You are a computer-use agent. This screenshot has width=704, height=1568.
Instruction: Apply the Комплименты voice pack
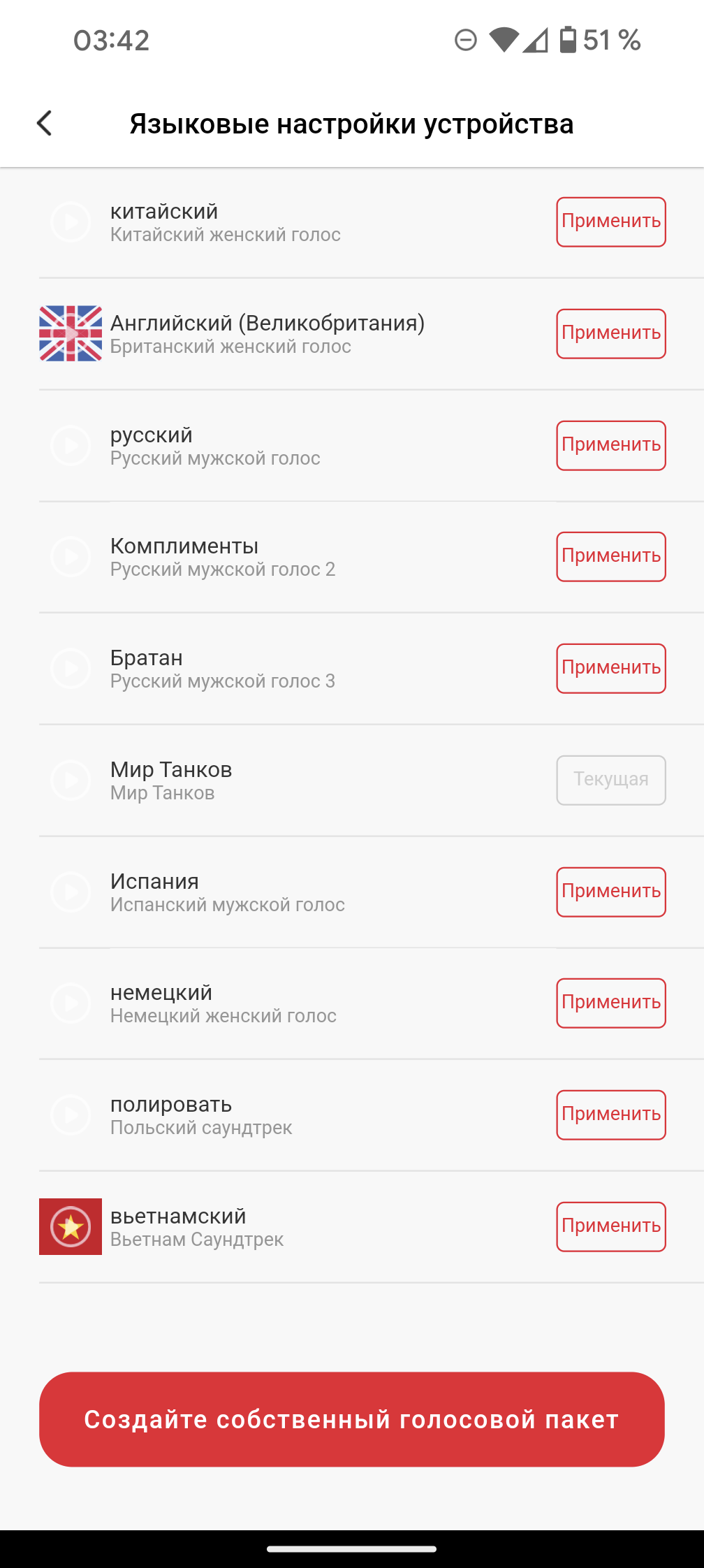610,556
